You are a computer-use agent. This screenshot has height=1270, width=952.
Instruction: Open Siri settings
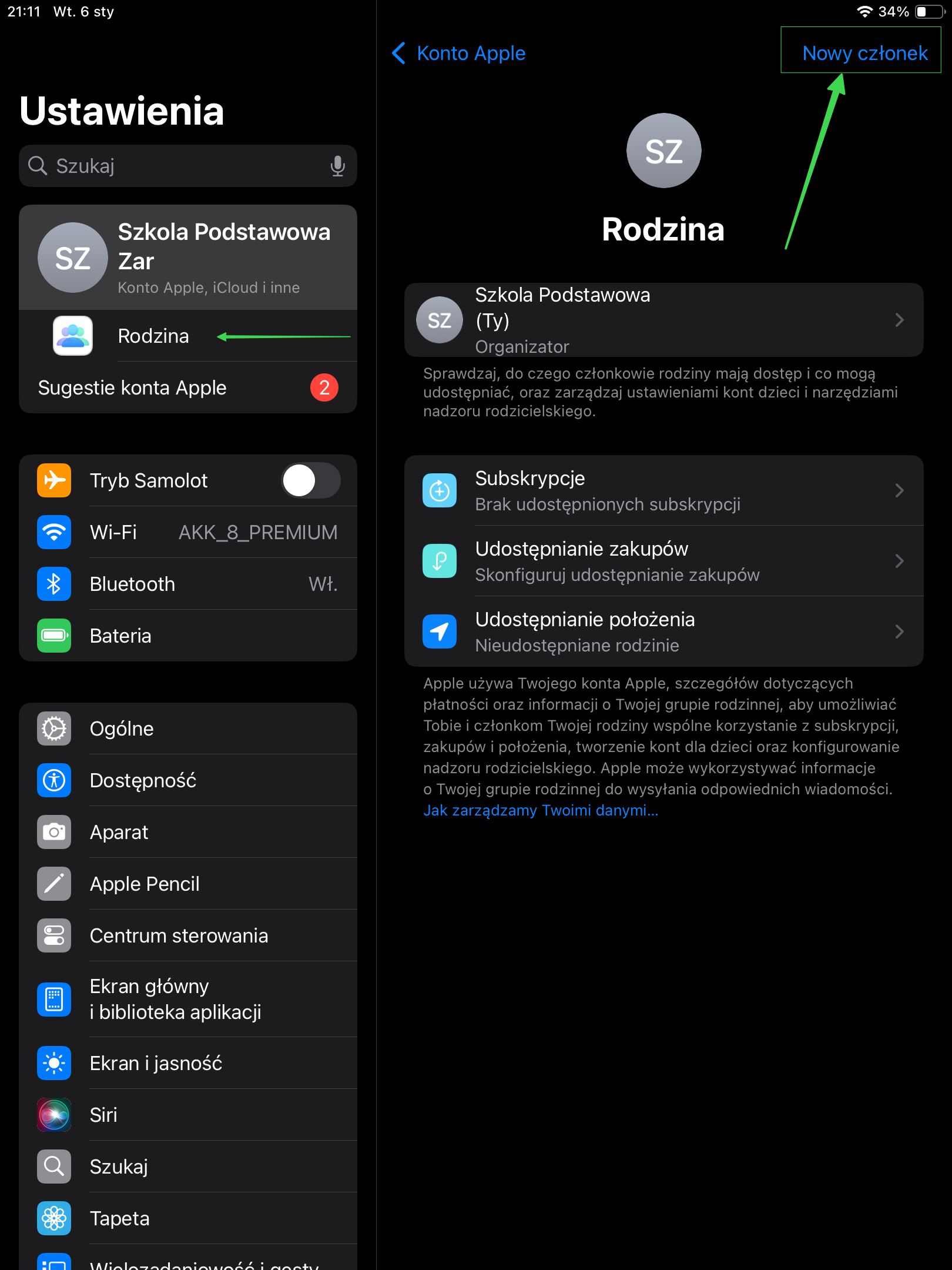(188, 1115)
